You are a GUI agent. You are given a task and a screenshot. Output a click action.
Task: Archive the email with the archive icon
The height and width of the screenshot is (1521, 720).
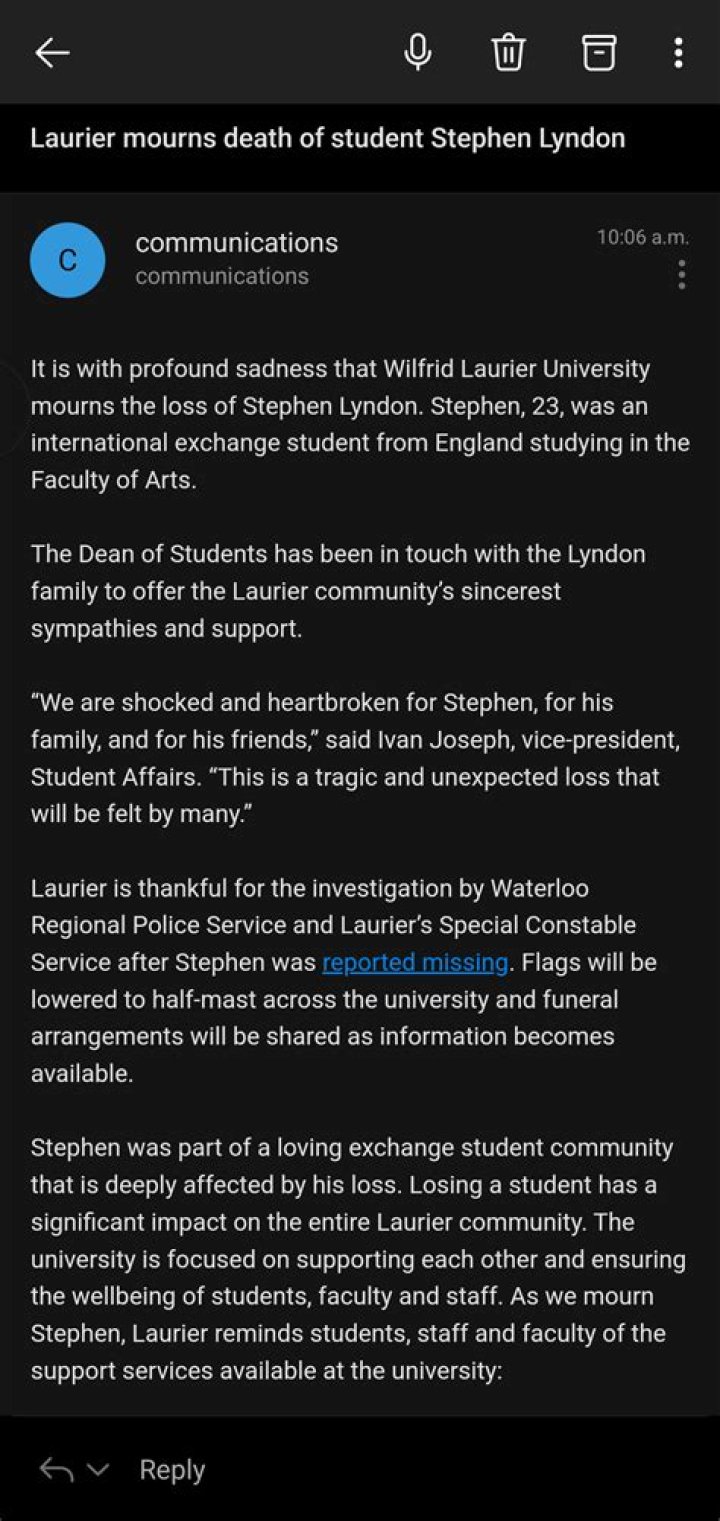pyautogui.click(x=597, y=52)
